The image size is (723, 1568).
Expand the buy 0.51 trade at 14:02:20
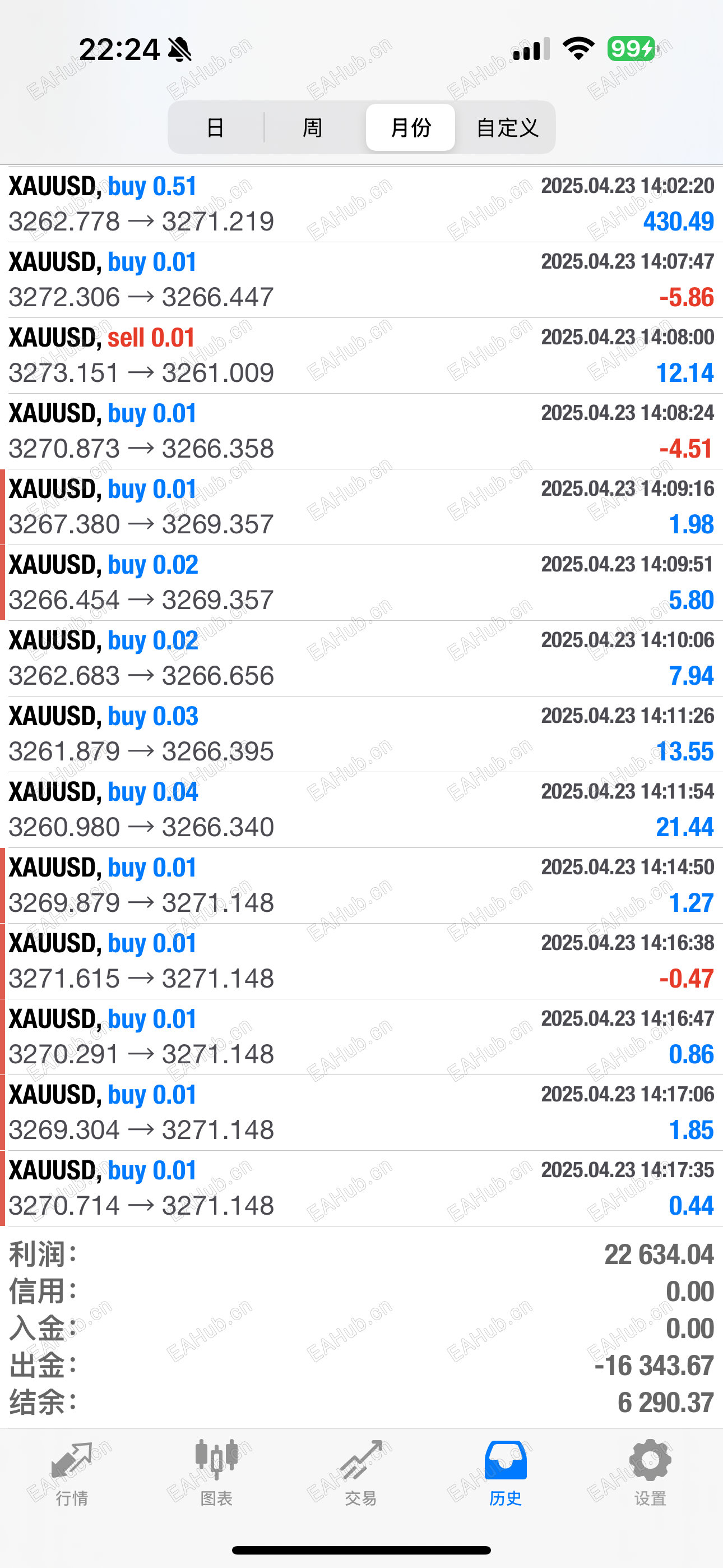click(361, 204)
